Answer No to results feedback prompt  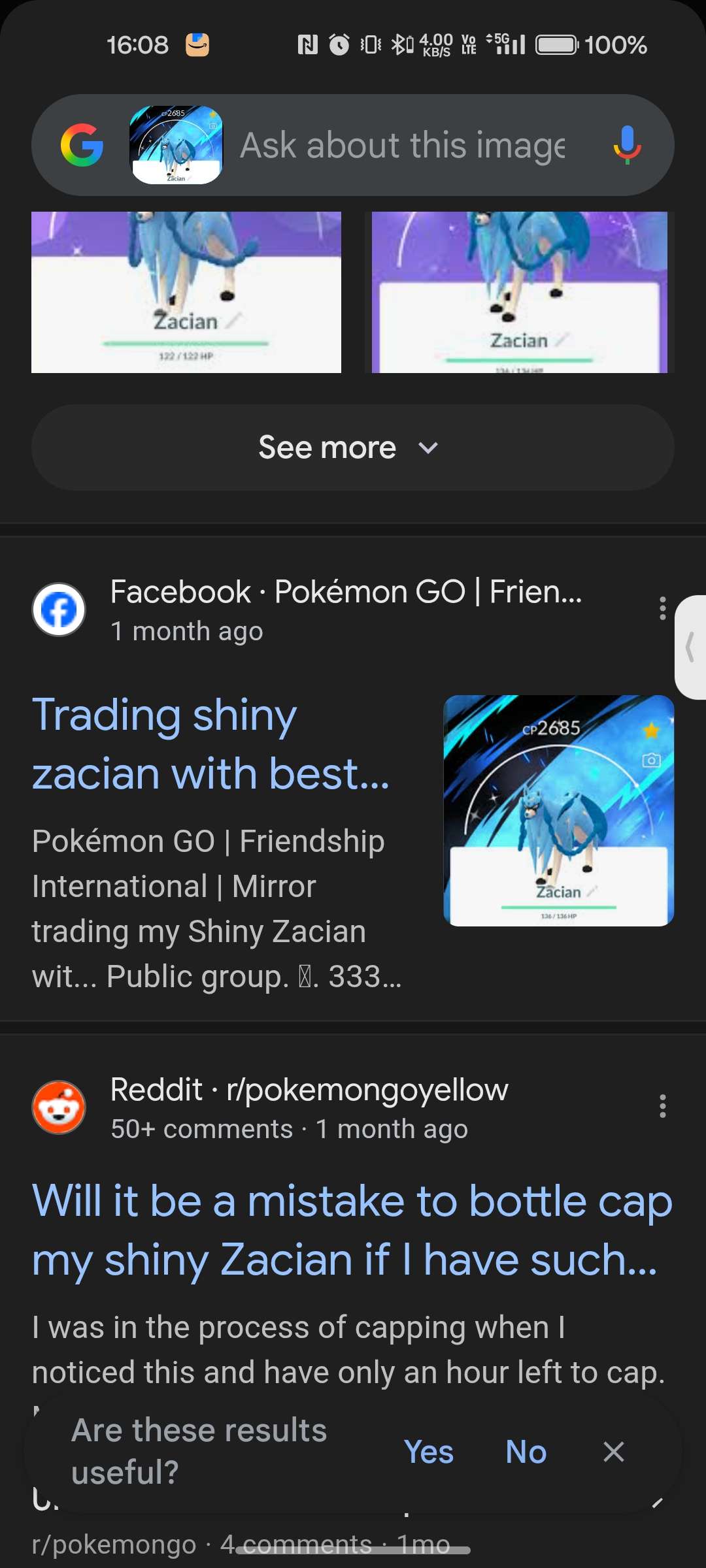click(526, 1452)
